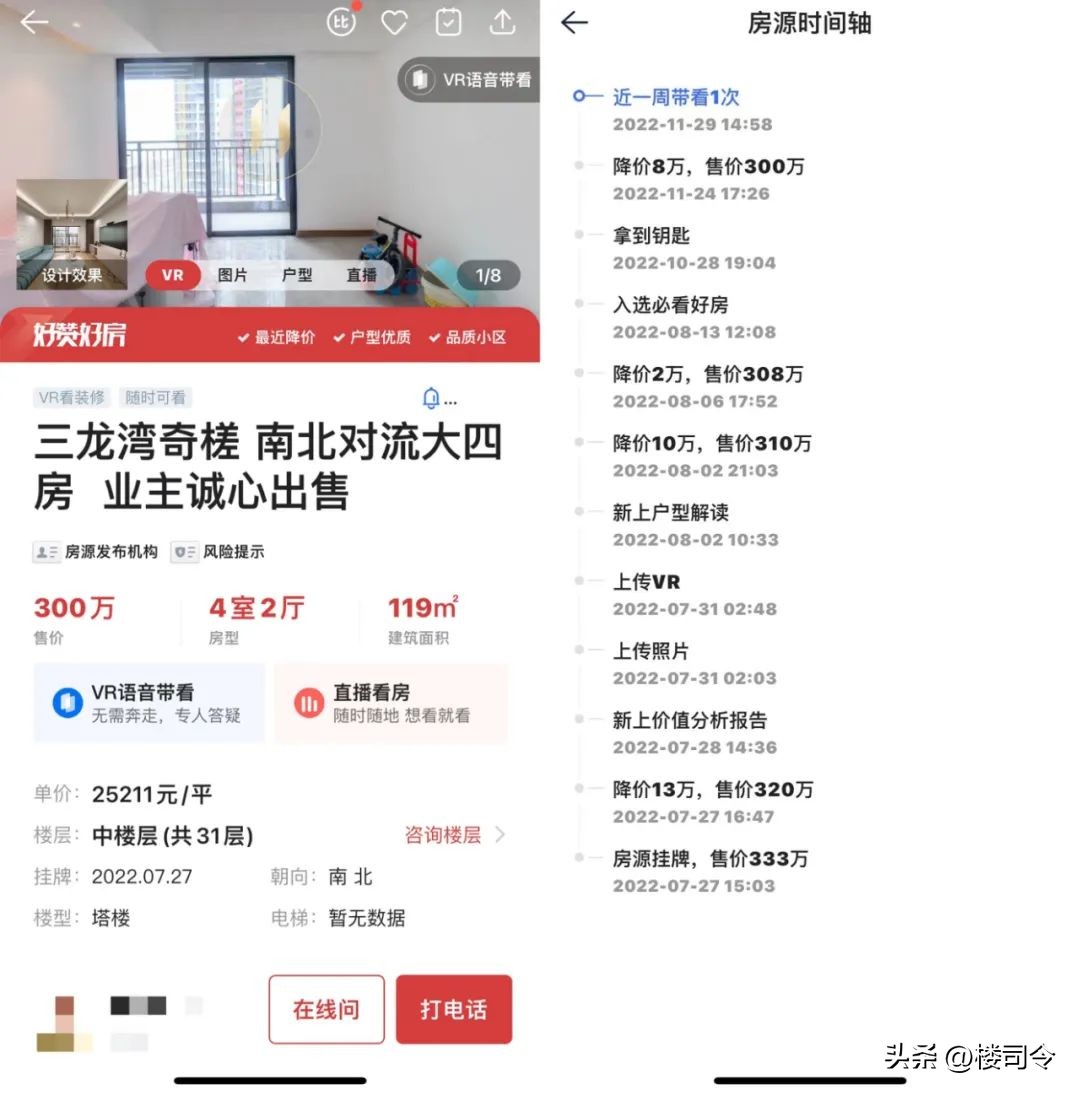The image size is (1080, 1095).
Task: Tap the heart icon to favorite this listing
Action: pos(395,22)
